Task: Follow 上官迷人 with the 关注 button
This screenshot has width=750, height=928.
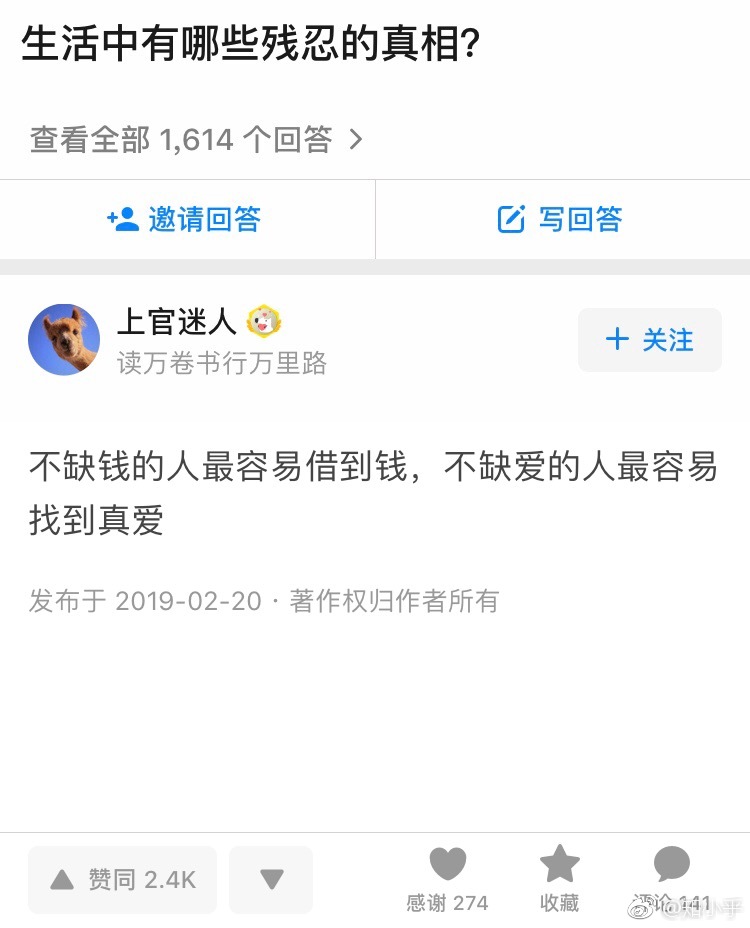Action: tap(649, 340)
